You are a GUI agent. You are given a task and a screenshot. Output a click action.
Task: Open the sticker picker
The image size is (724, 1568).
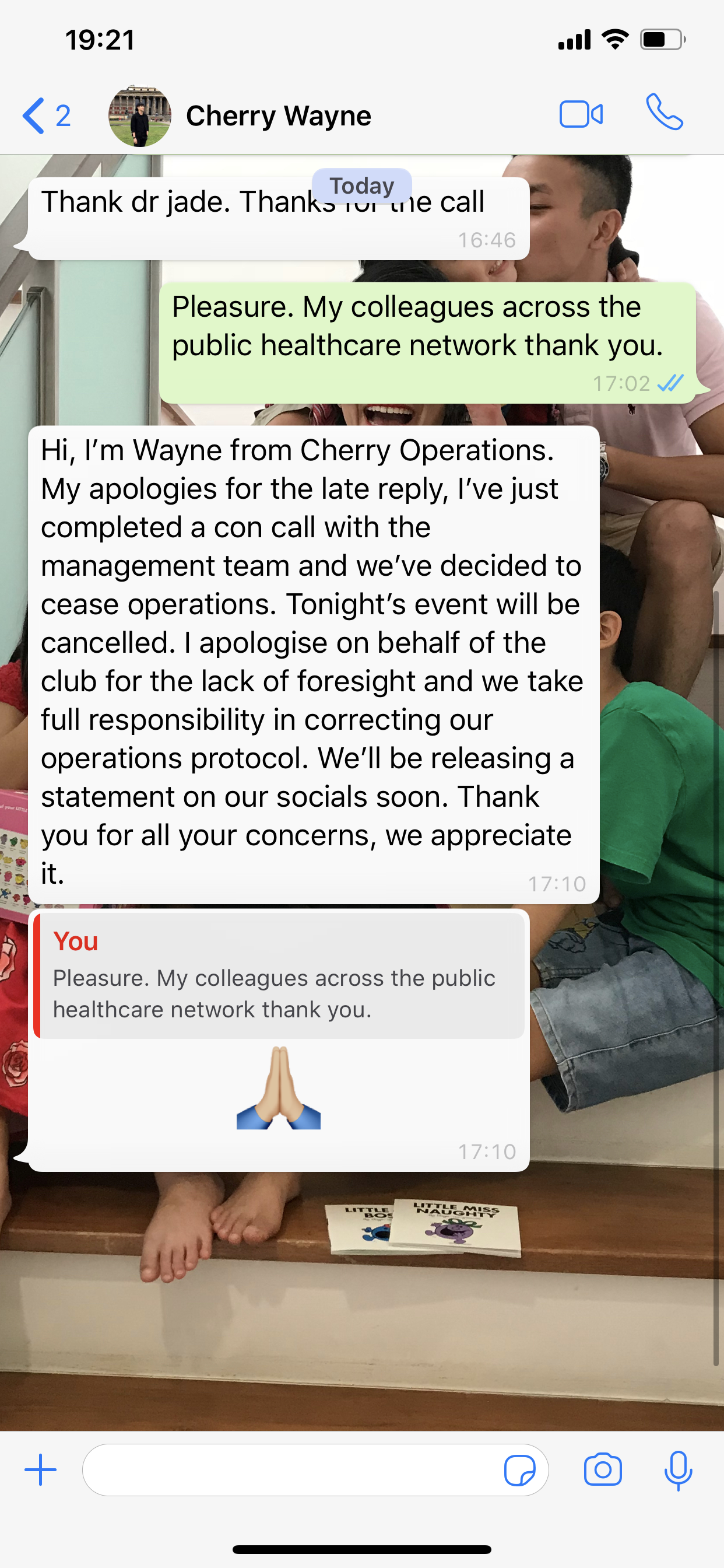[519, 1471]
